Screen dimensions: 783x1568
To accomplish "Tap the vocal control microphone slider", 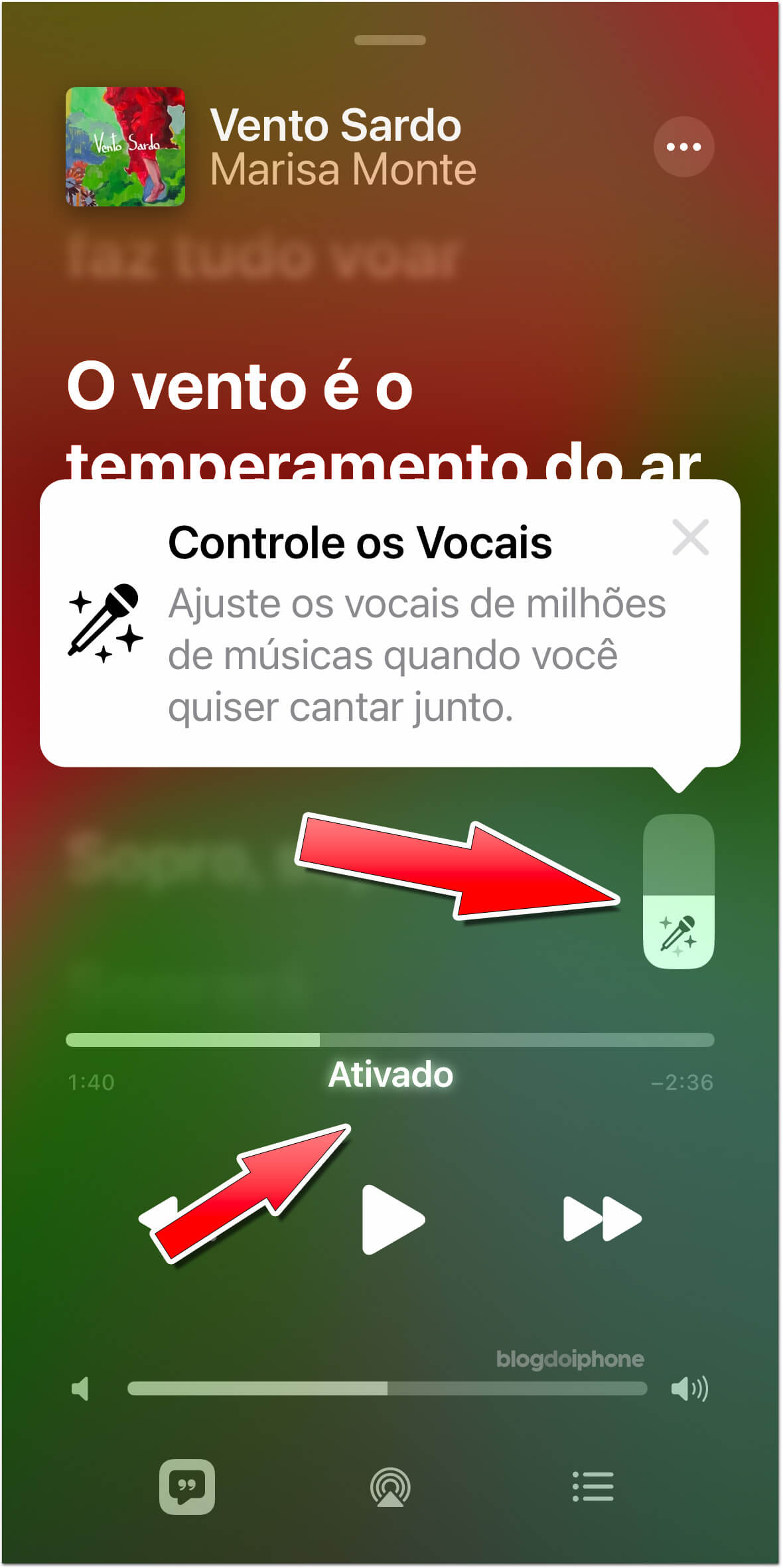I will [678, 892].
